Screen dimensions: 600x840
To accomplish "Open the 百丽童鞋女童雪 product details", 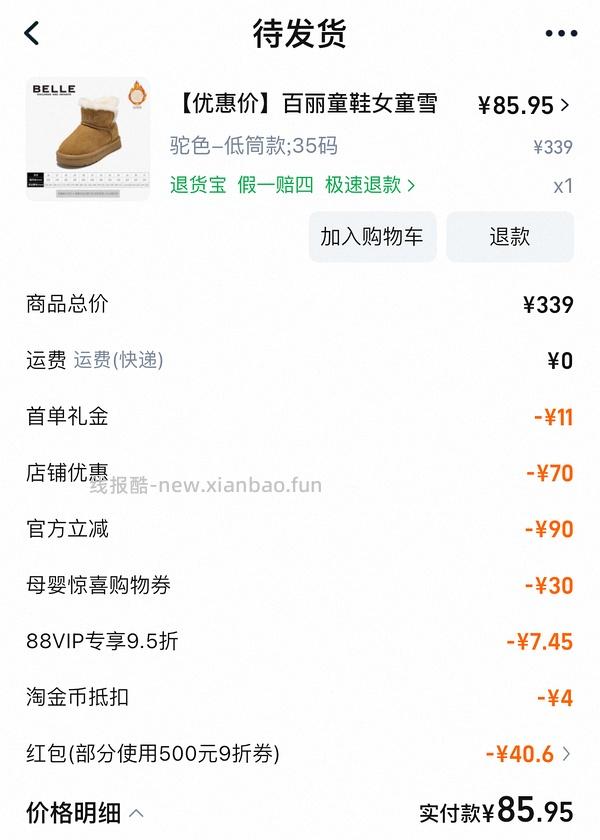I will [310, 104].
